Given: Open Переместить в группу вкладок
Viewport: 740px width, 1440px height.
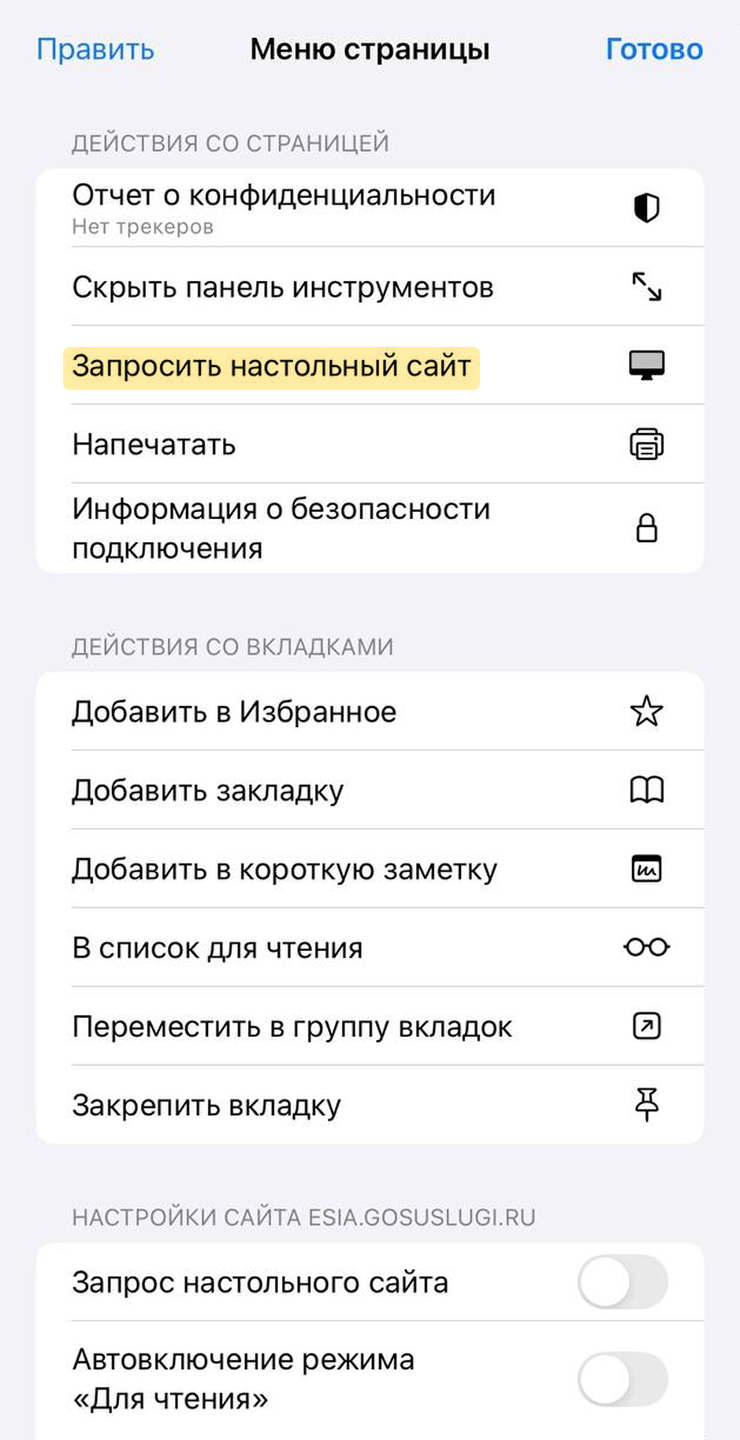Looking at the screenshot, I should pyautogui.click(x=370, y=1027).
